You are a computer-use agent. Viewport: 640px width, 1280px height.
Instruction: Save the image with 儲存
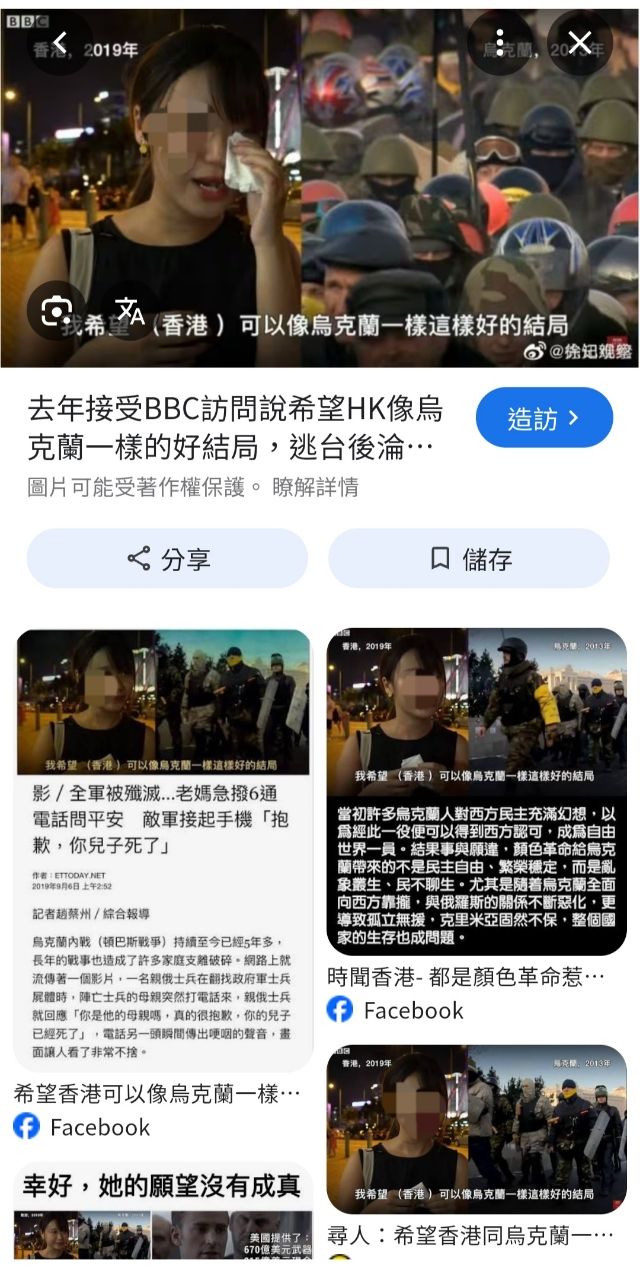coord(469,558)
